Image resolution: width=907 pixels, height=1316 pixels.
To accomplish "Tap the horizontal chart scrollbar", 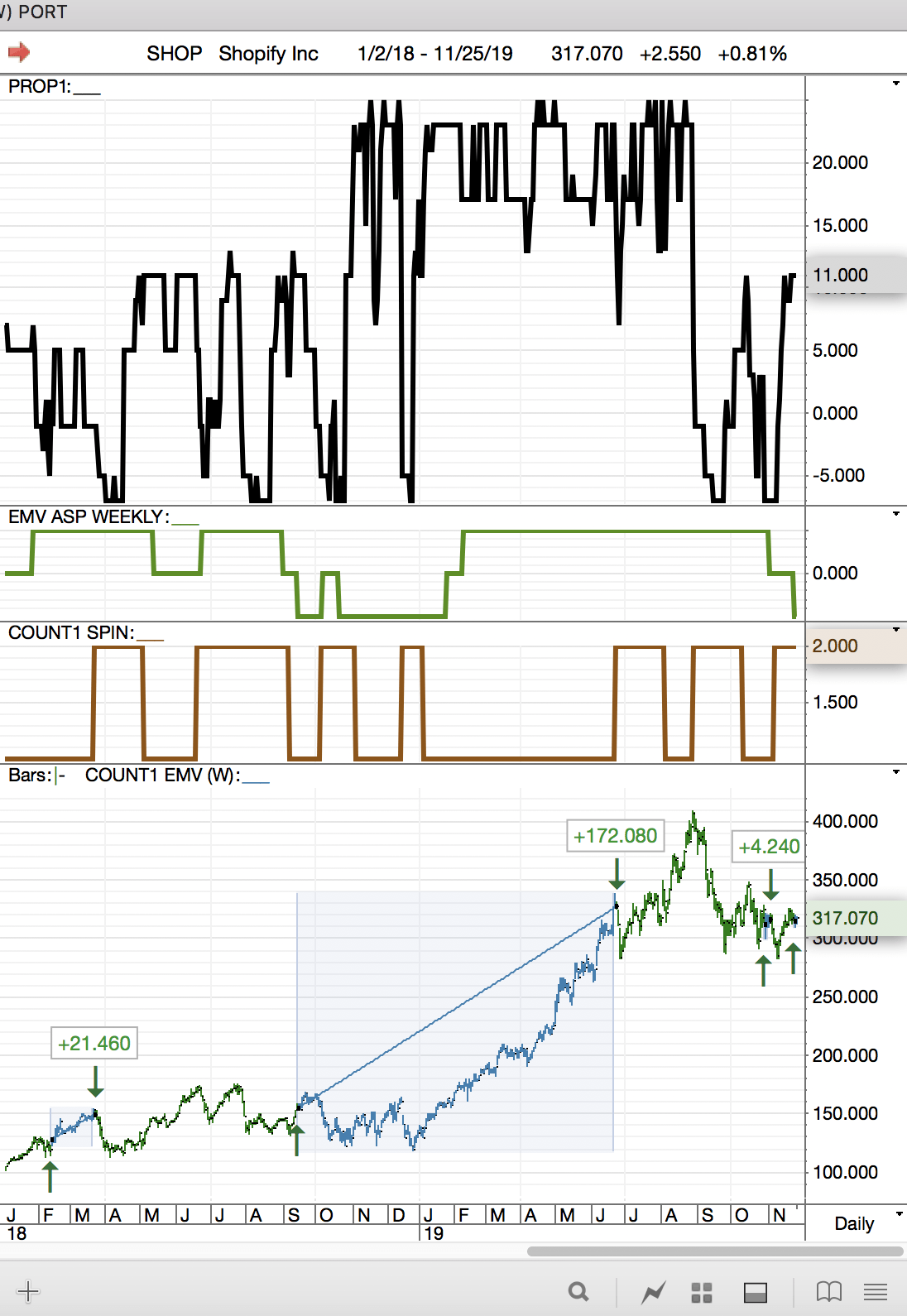I will (713, 1251).
